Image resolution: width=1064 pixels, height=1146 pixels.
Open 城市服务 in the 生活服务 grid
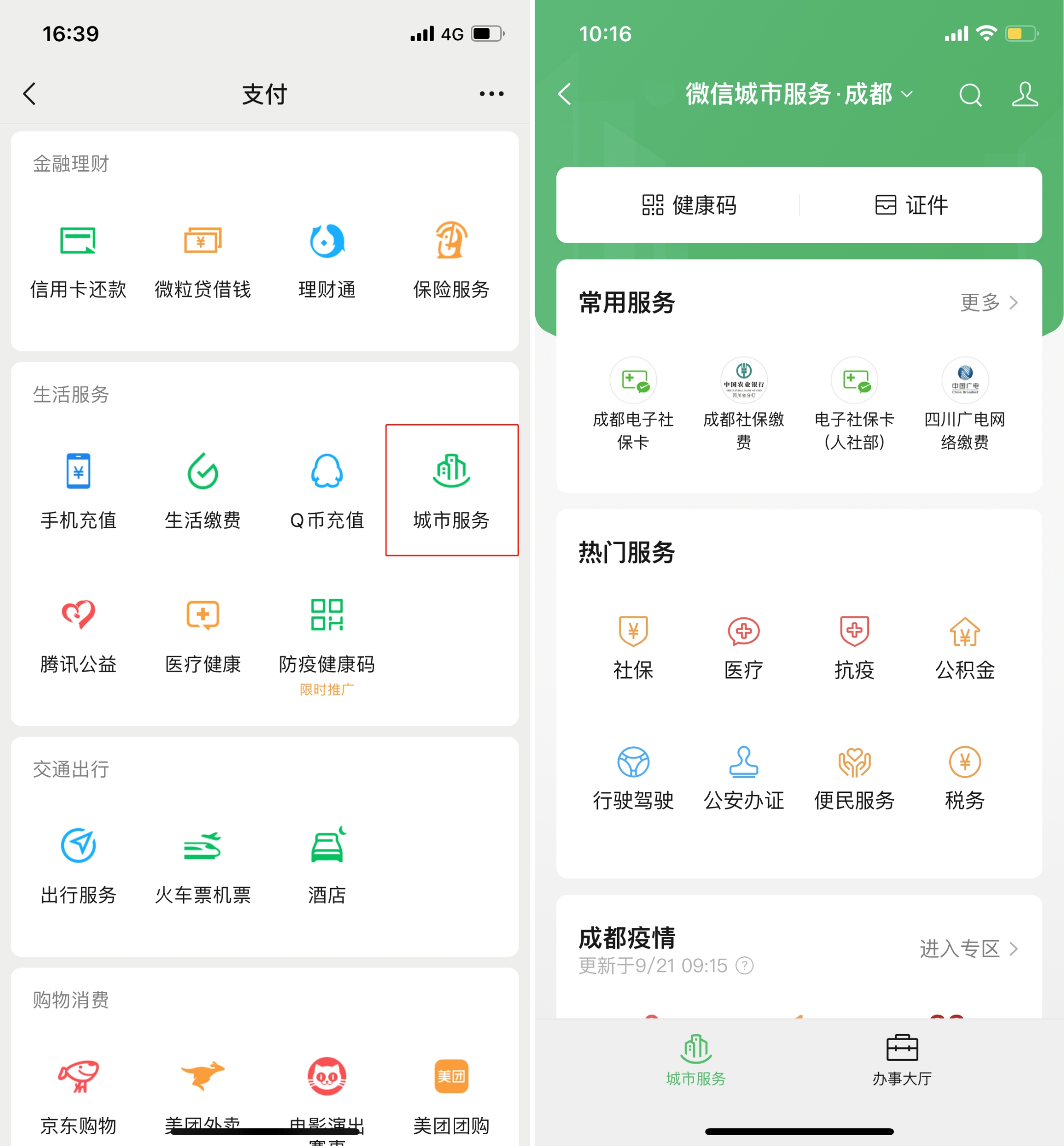click(x=451, y=490)
